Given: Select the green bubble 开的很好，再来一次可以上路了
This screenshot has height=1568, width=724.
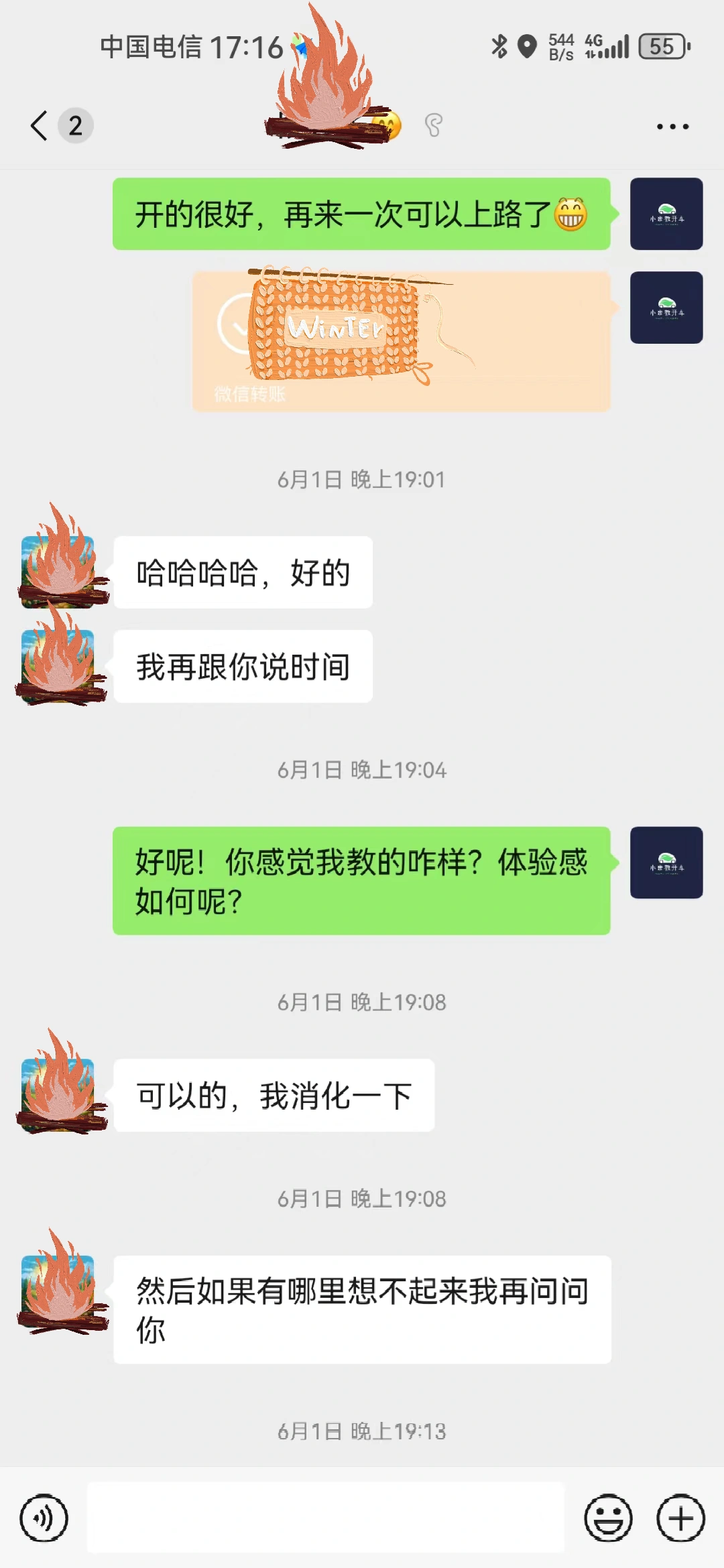Looking at the screenshot, I should point(362,214).
